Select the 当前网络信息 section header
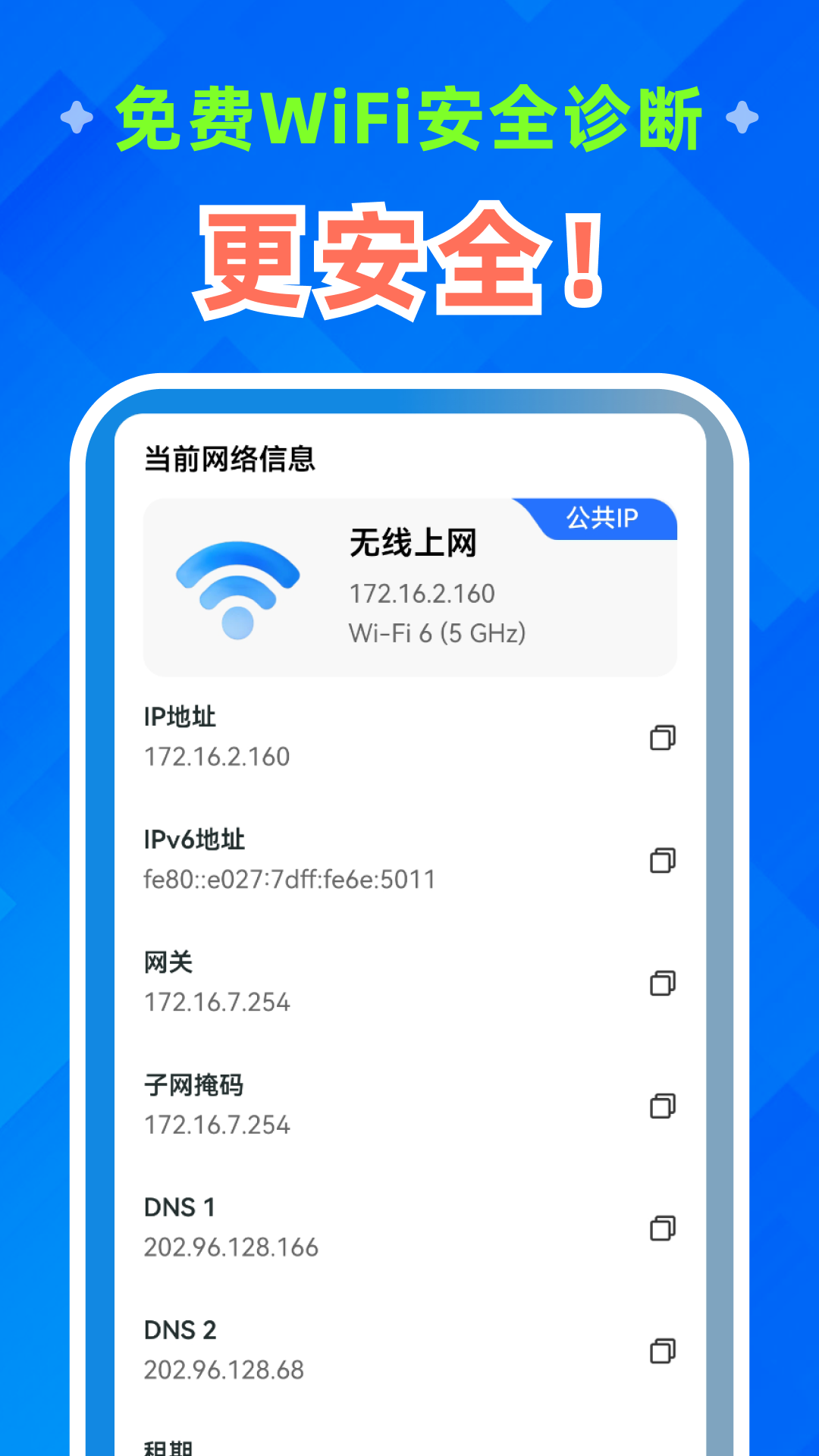Screen dimensions: 819x1456 tap(228, 458)
